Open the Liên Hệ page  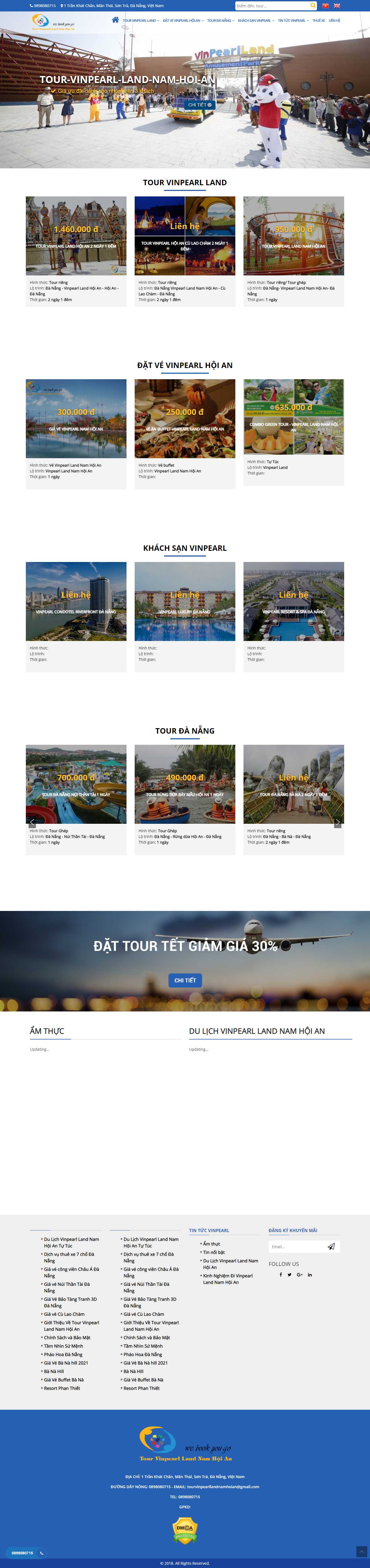(x=334, y=21)
